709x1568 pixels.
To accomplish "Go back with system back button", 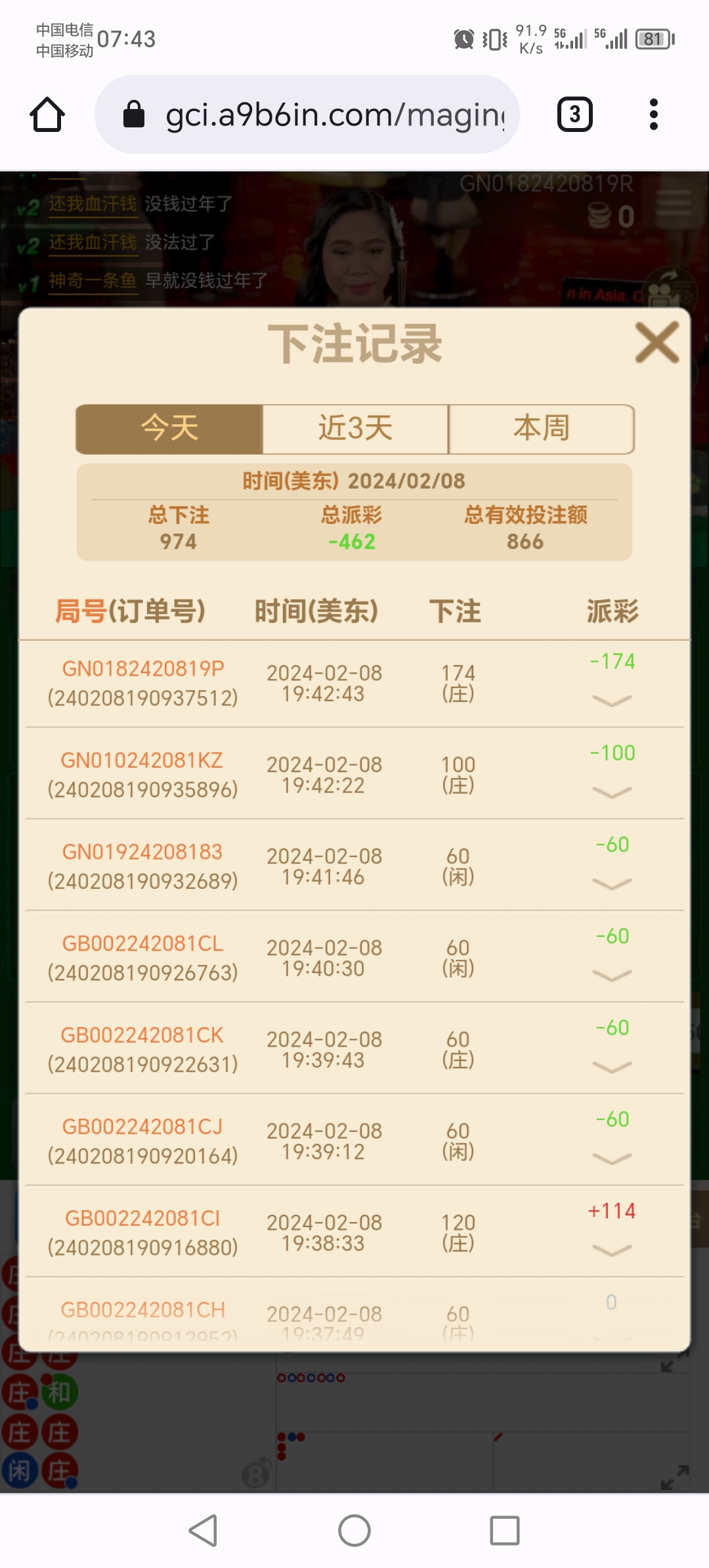I will coord(204,1531).
